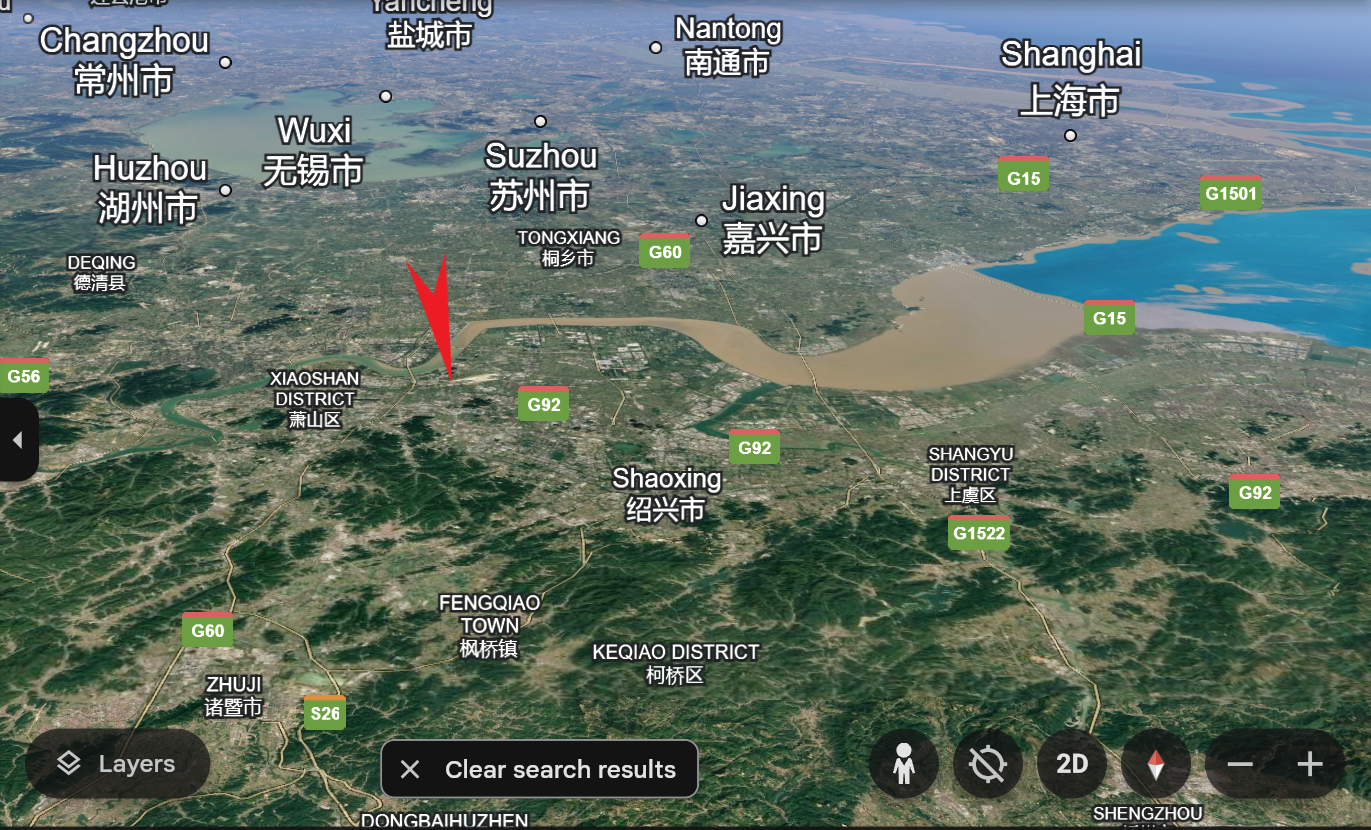Viewport: 1371px width, 830px height.
Task: Clear search results
Action: pyautogui.click(x=539, y=769)
